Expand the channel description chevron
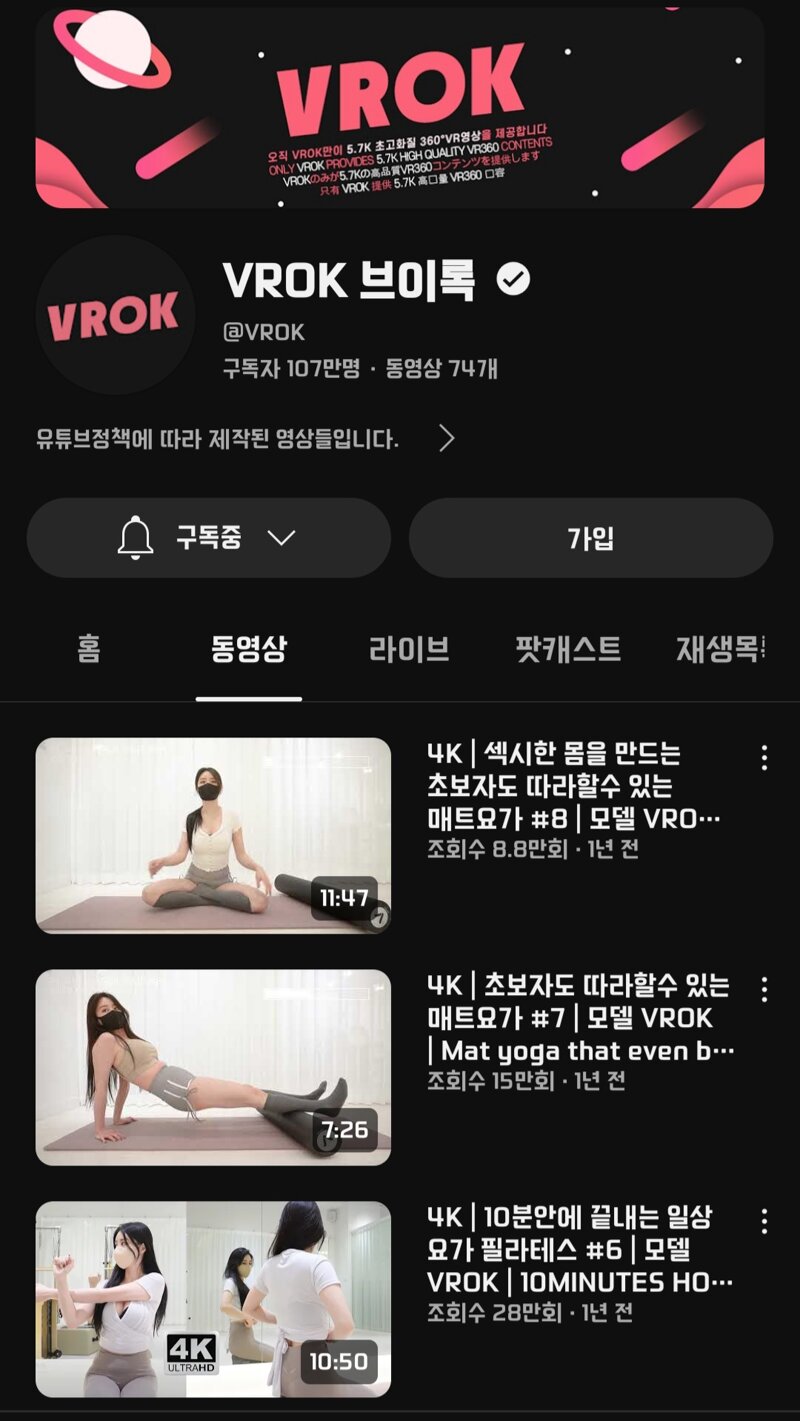The height and width of the screenshot is (1421, 800). pyautogui.click(x=447, y=438)
